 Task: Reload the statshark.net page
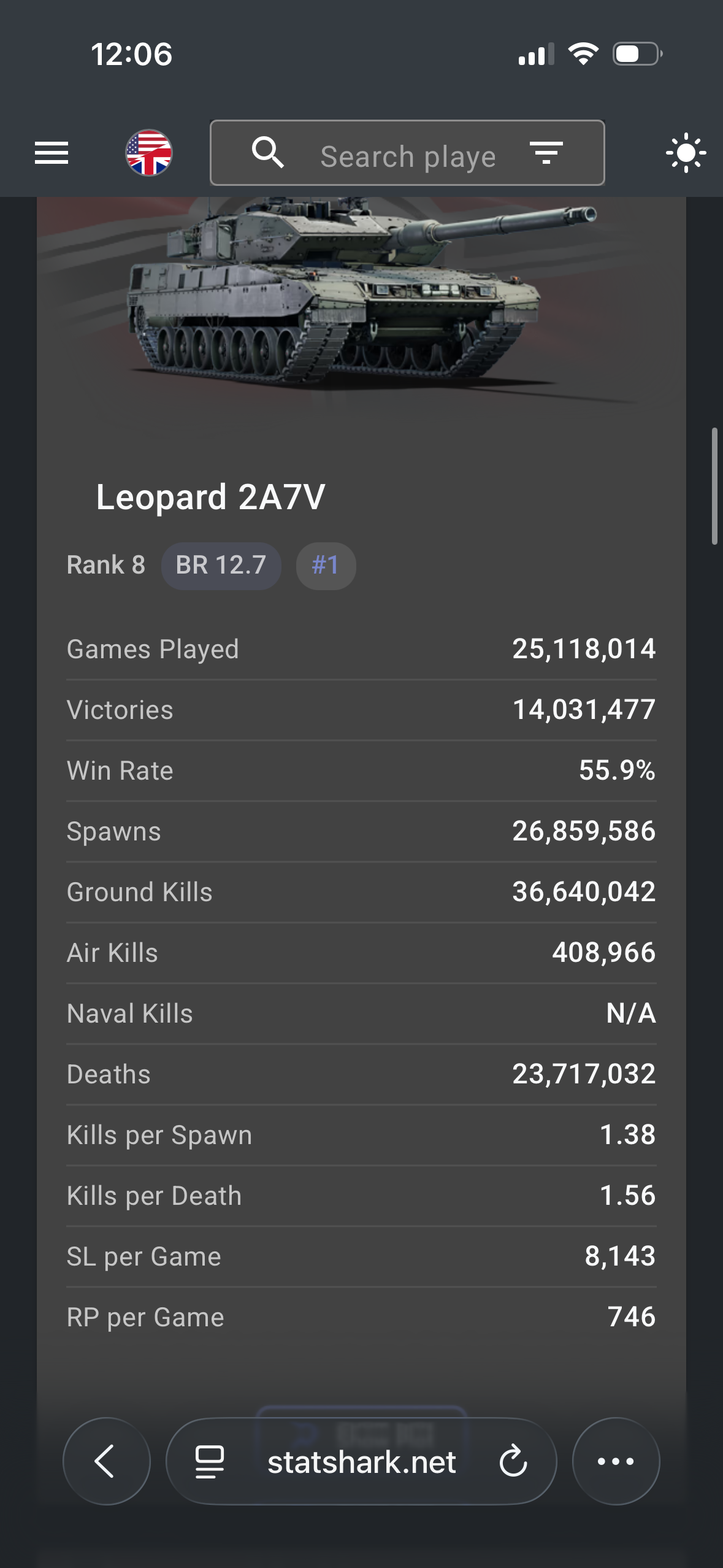[x=513, y=1461]
